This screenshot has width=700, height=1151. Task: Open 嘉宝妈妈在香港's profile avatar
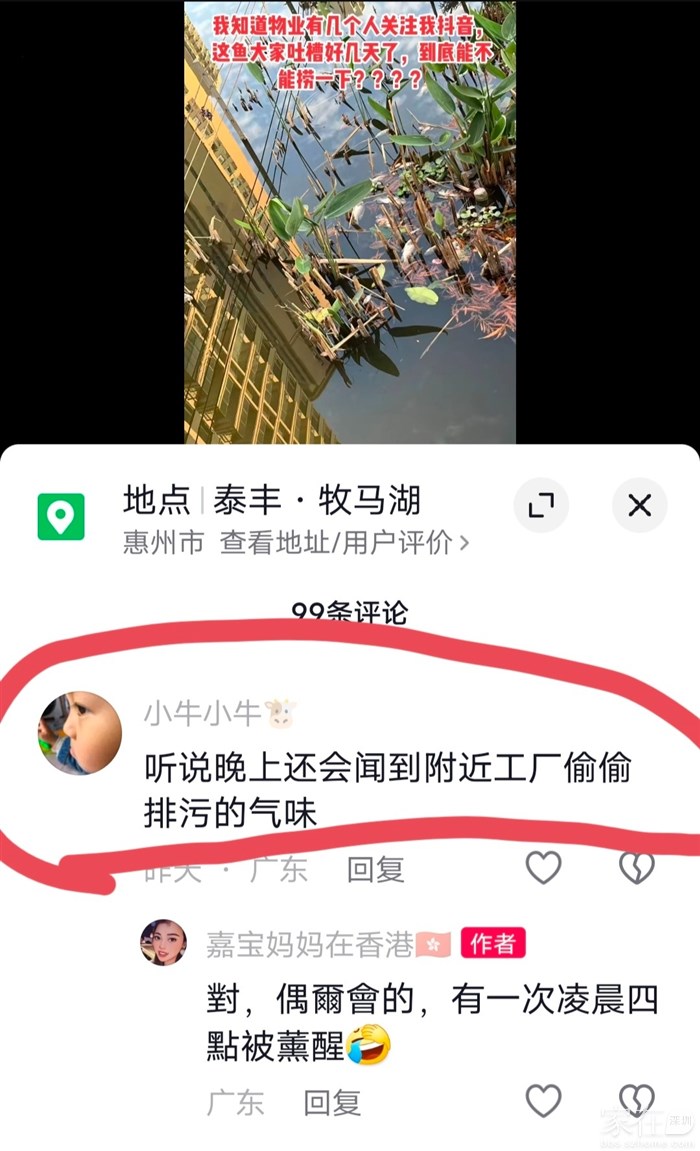pos(164,943)
